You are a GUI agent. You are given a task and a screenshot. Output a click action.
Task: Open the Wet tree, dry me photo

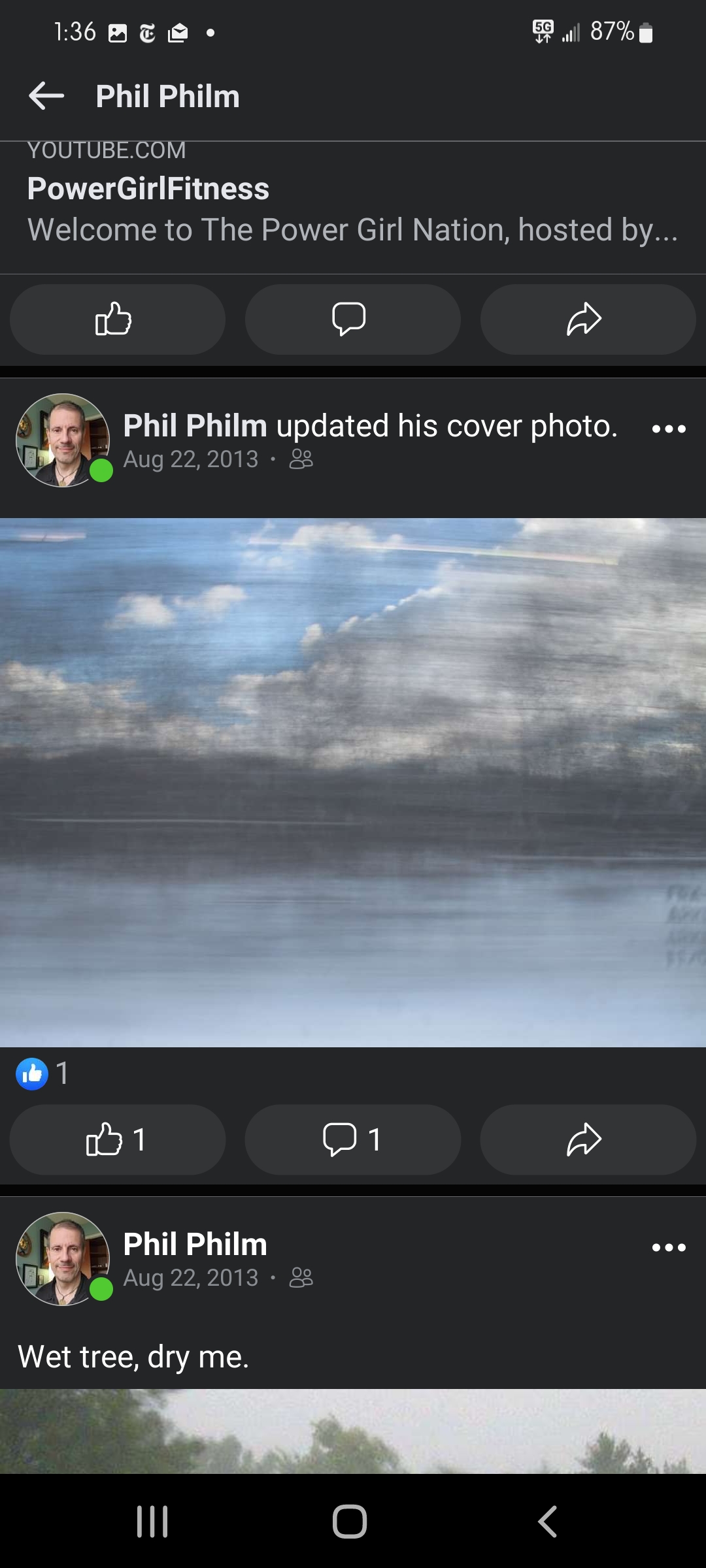tap(353, 1431)
